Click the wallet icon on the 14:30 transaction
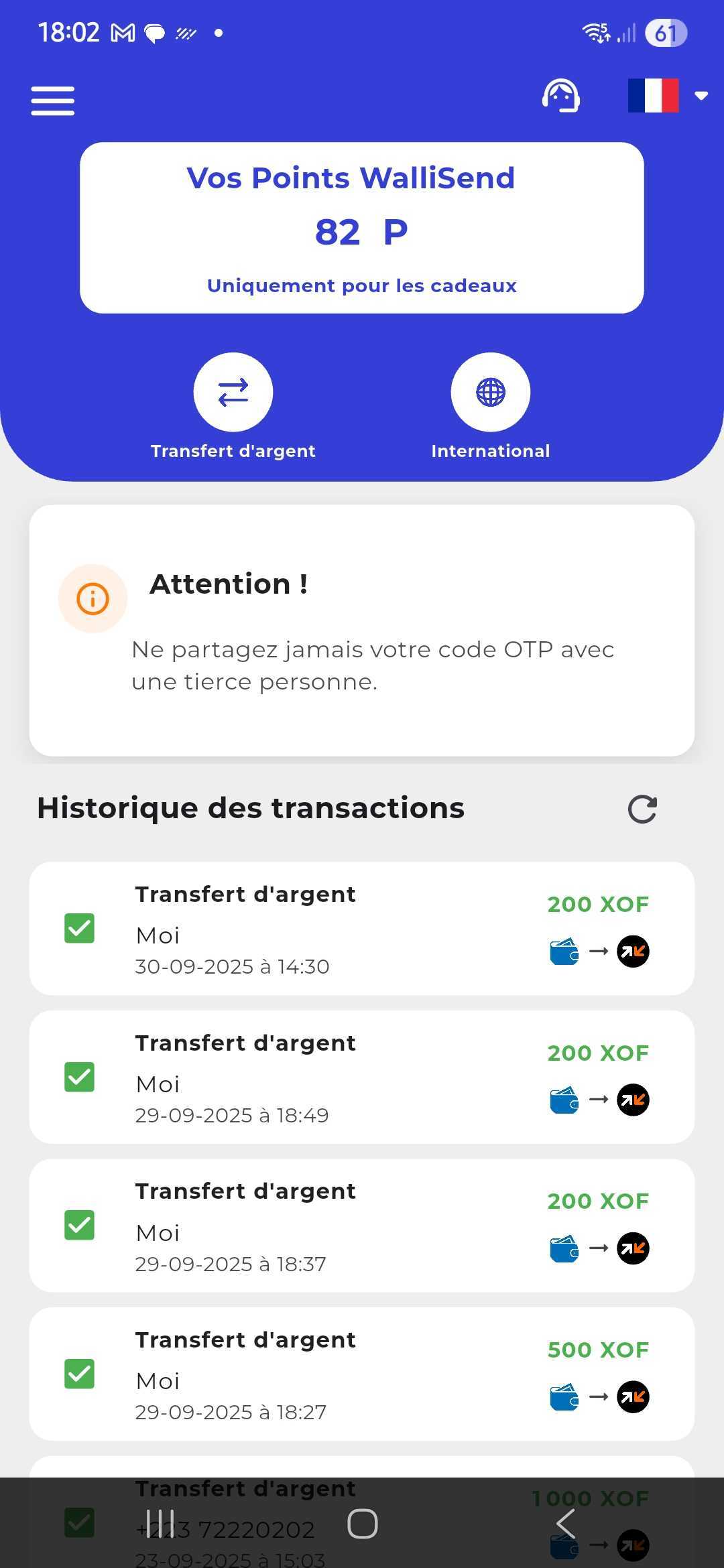 click(564, 951)
